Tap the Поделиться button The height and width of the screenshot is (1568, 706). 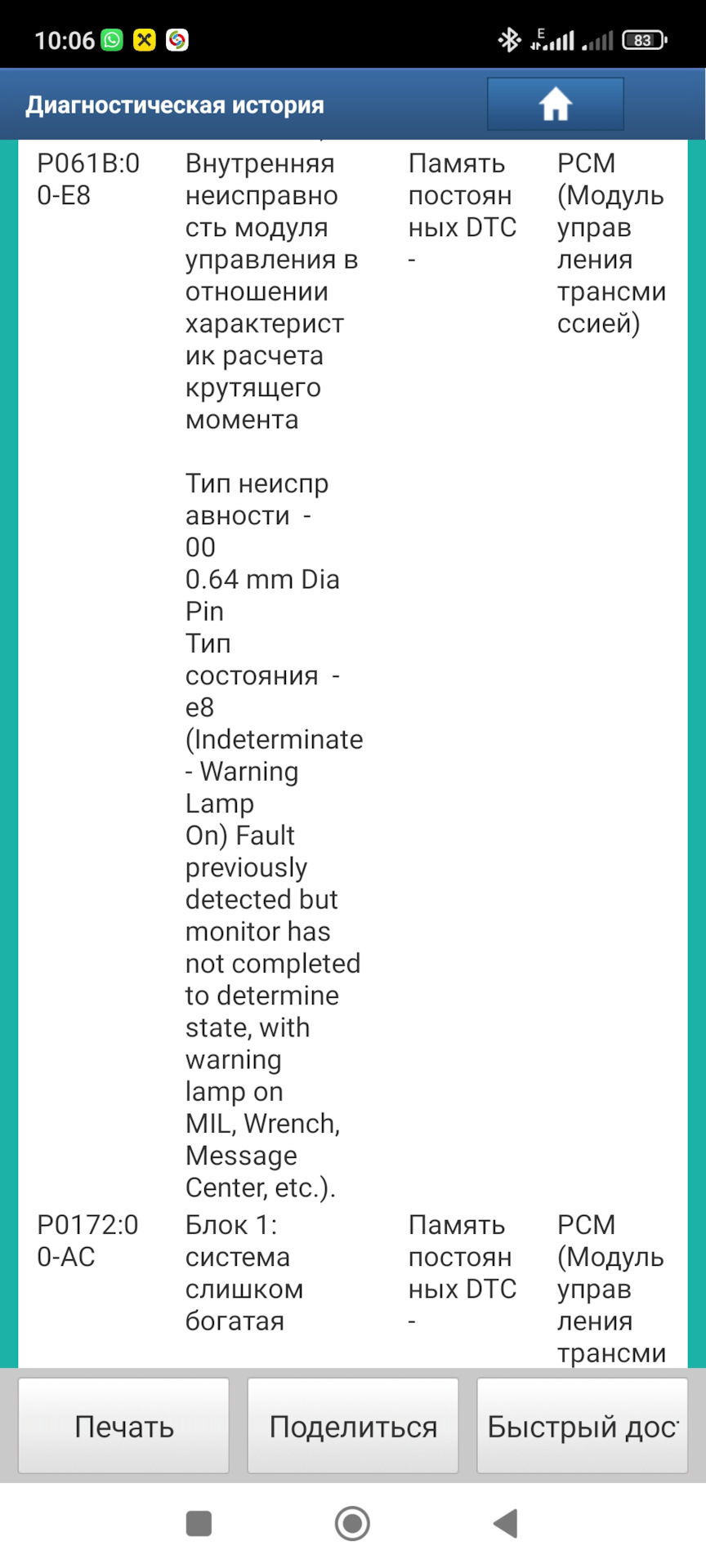(353, 1427)
